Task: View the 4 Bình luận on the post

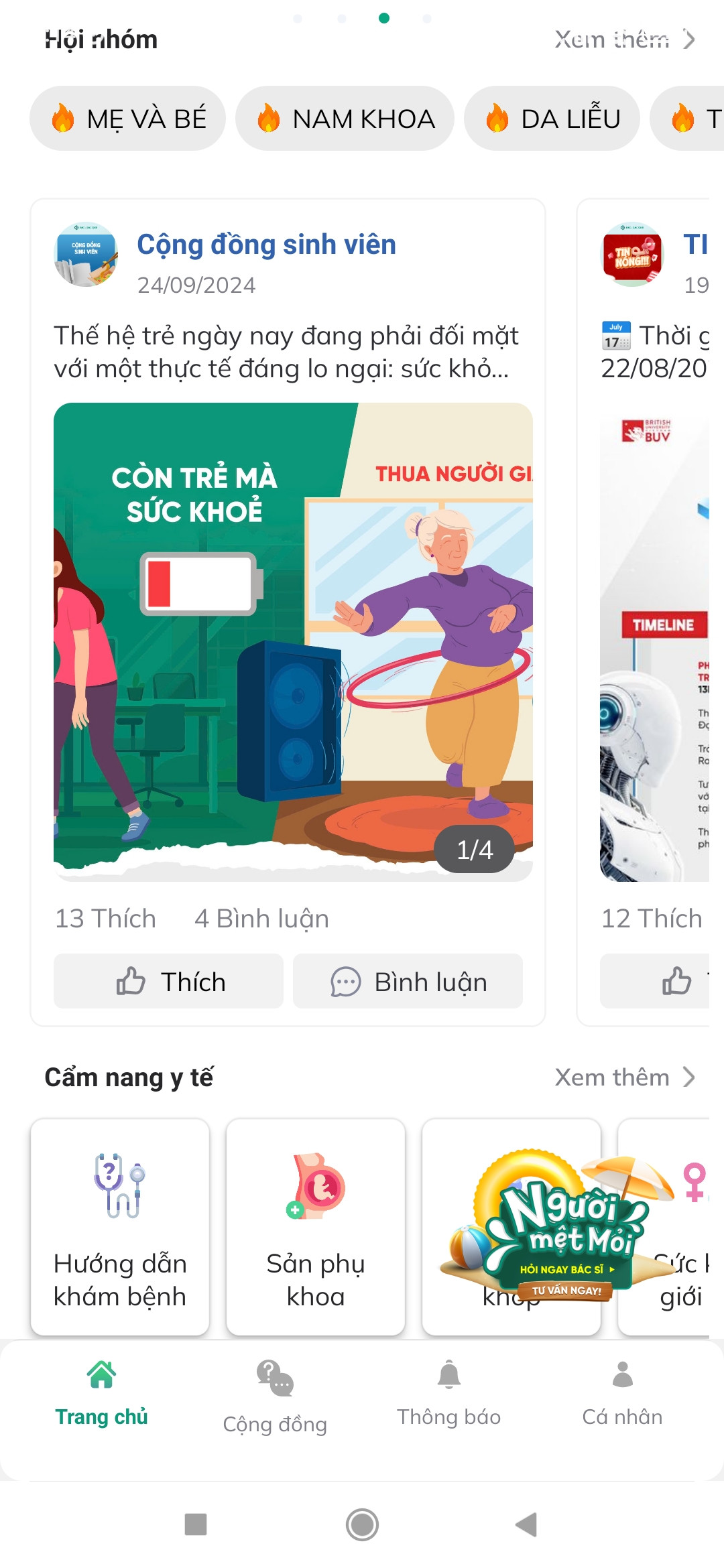Action: click(261, 918)
